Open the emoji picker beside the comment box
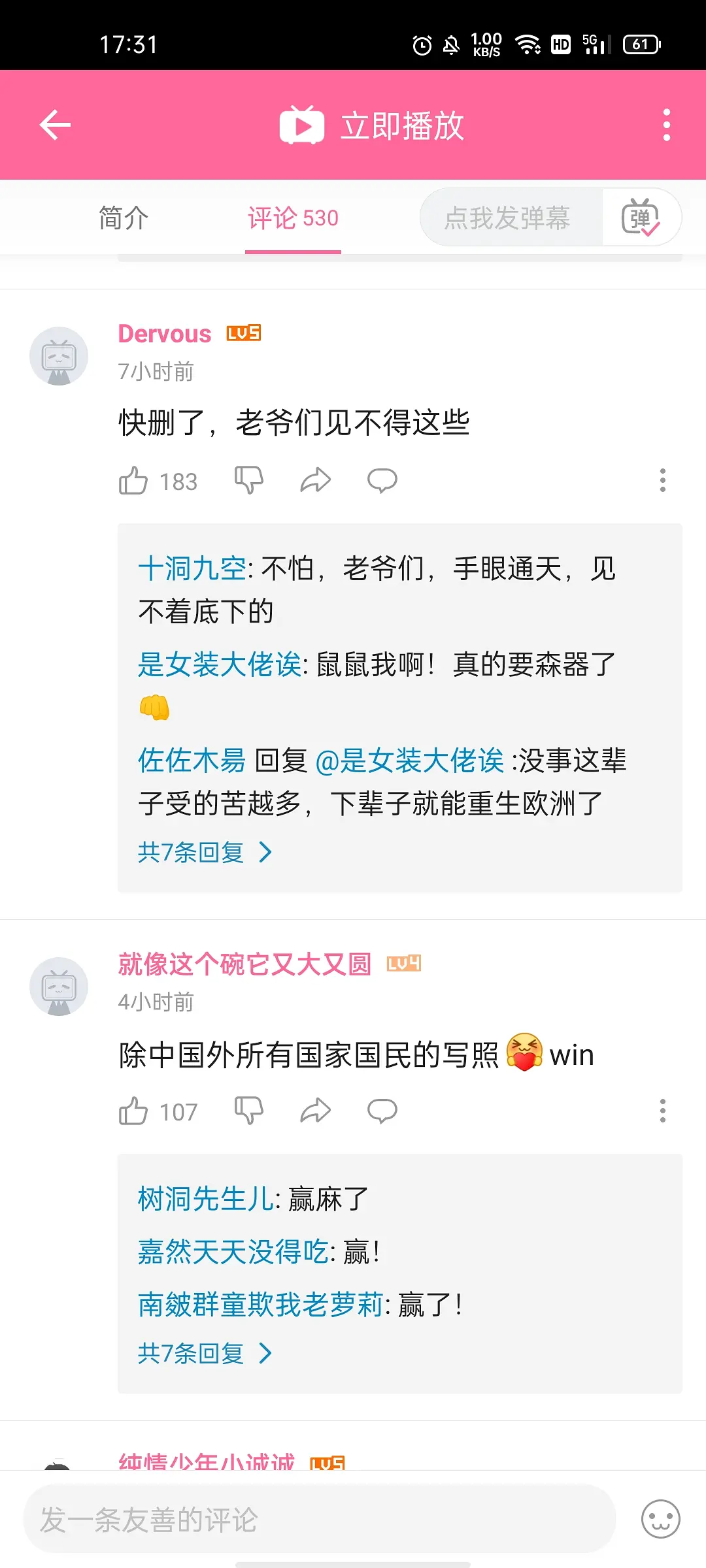The width and height of the screenshot is (706, 1568). [x=660, y=1519]
